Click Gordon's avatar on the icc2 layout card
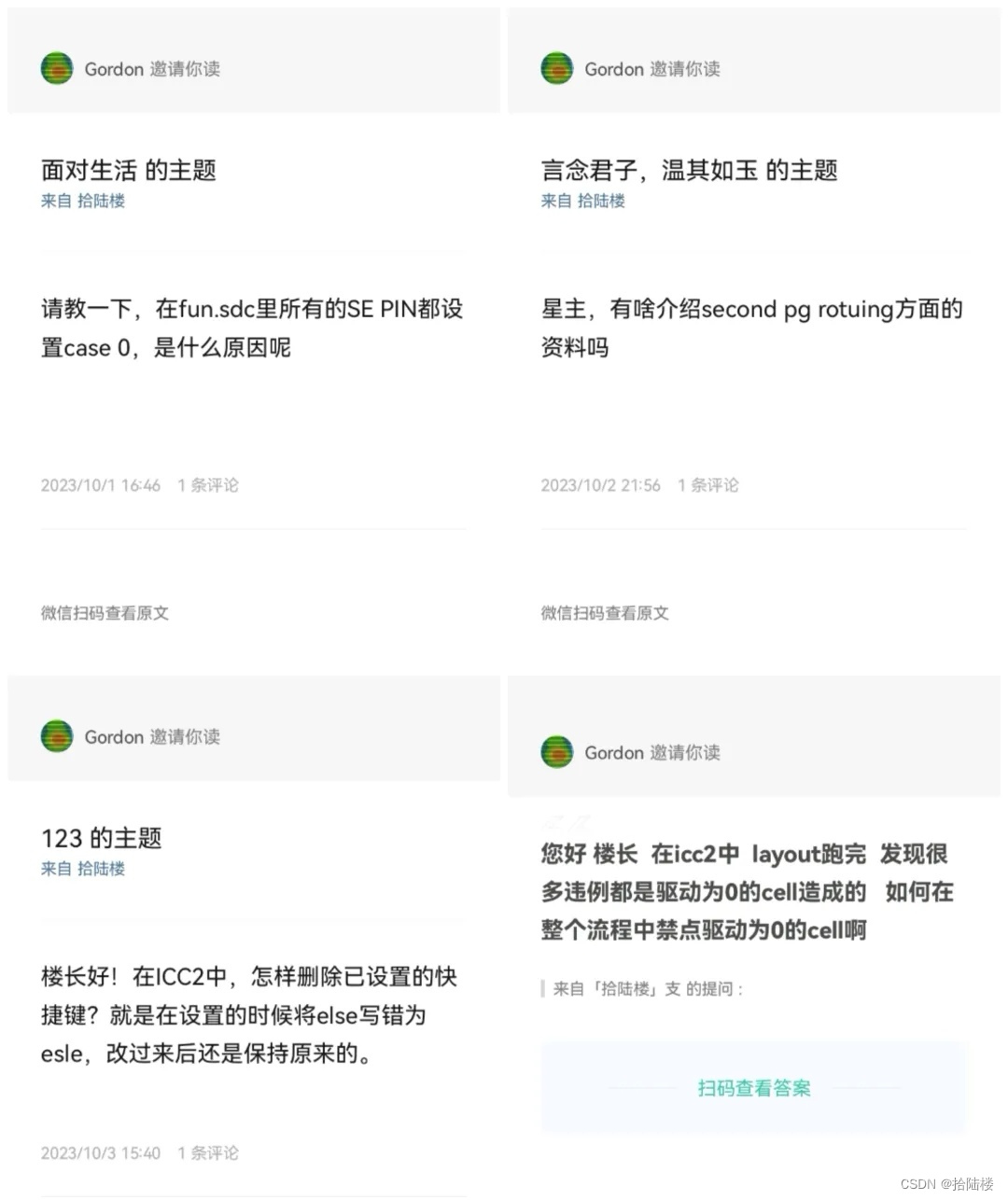Viewport: 1008px width, 1200px height. (556, 752)
